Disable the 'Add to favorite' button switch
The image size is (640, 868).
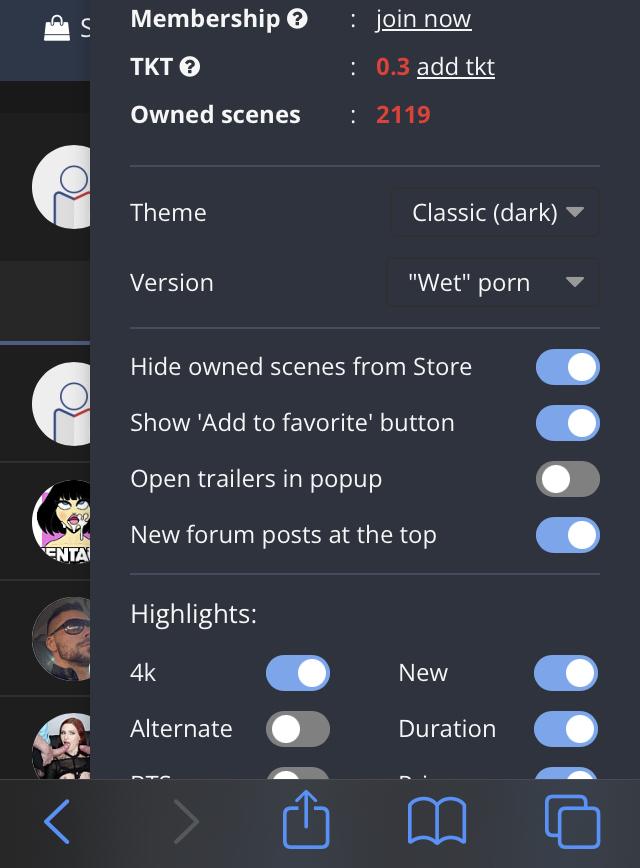click(567, 423)
